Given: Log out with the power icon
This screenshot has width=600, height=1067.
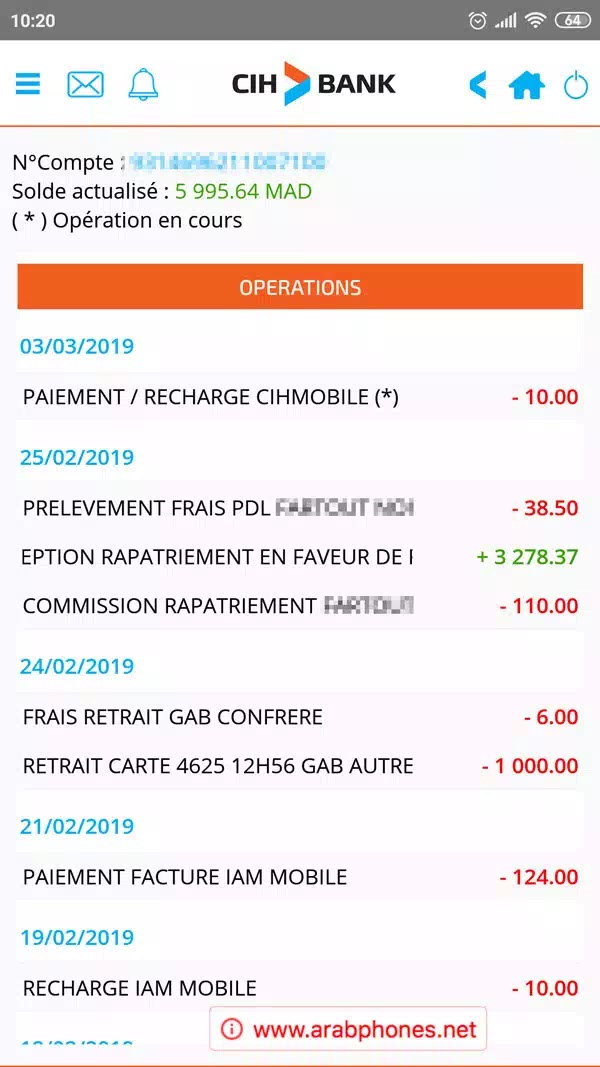Looking at the screenshot, I should (576, 85).
